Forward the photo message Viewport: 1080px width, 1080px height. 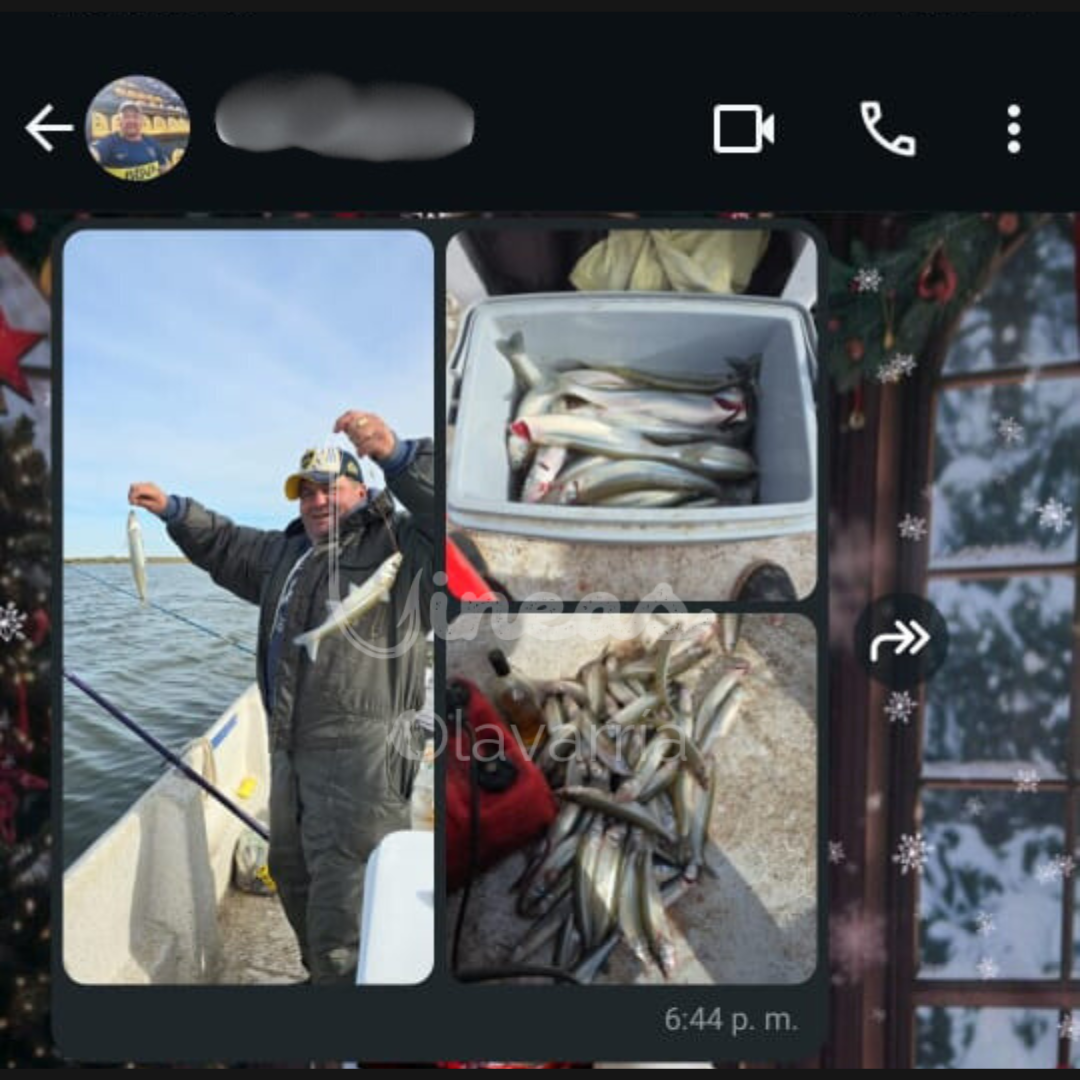900,640
